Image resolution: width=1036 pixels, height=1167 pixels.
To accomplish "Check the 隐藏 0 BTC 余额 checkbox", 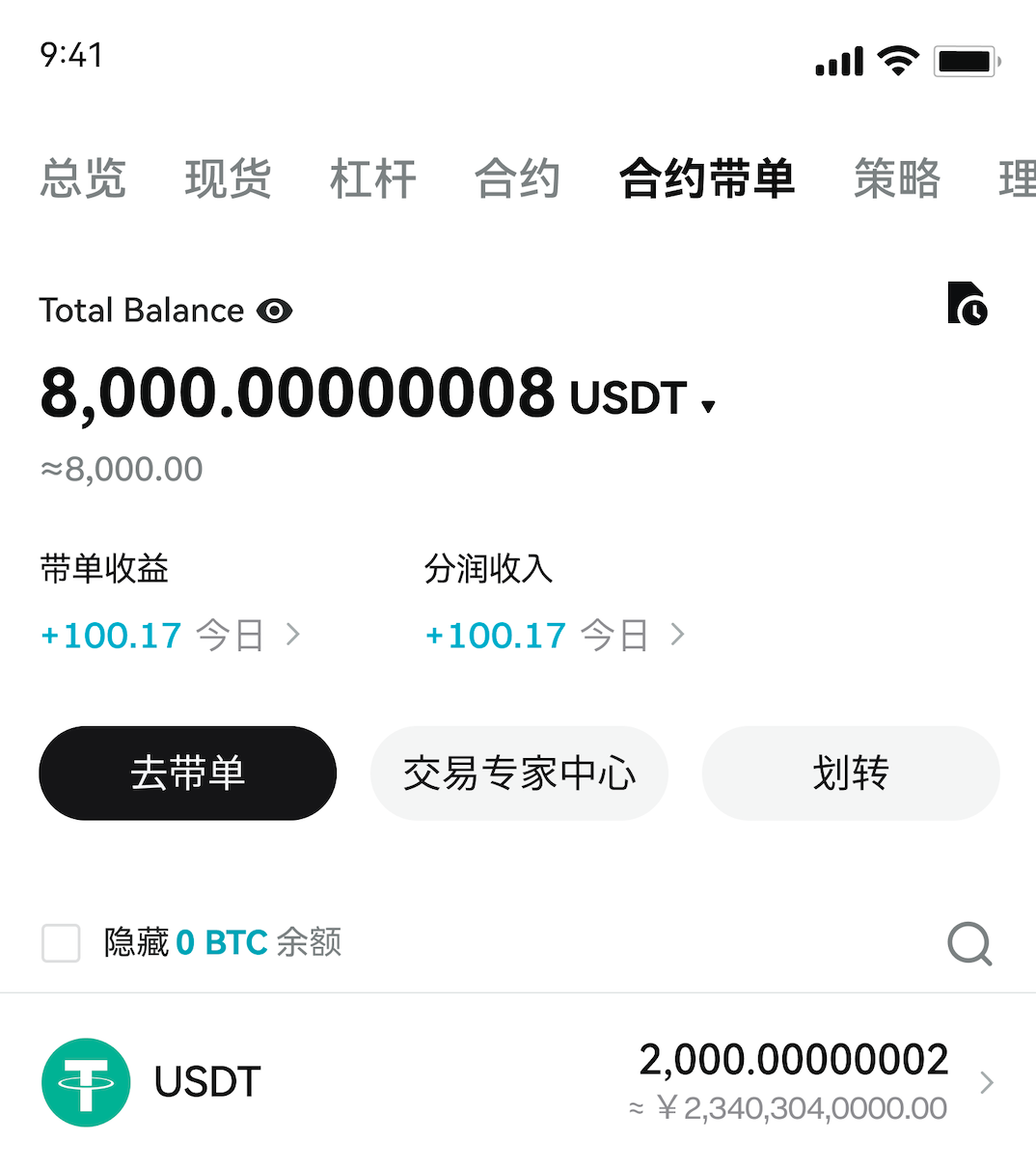I will pyautogui.click(x=61, y=943).
